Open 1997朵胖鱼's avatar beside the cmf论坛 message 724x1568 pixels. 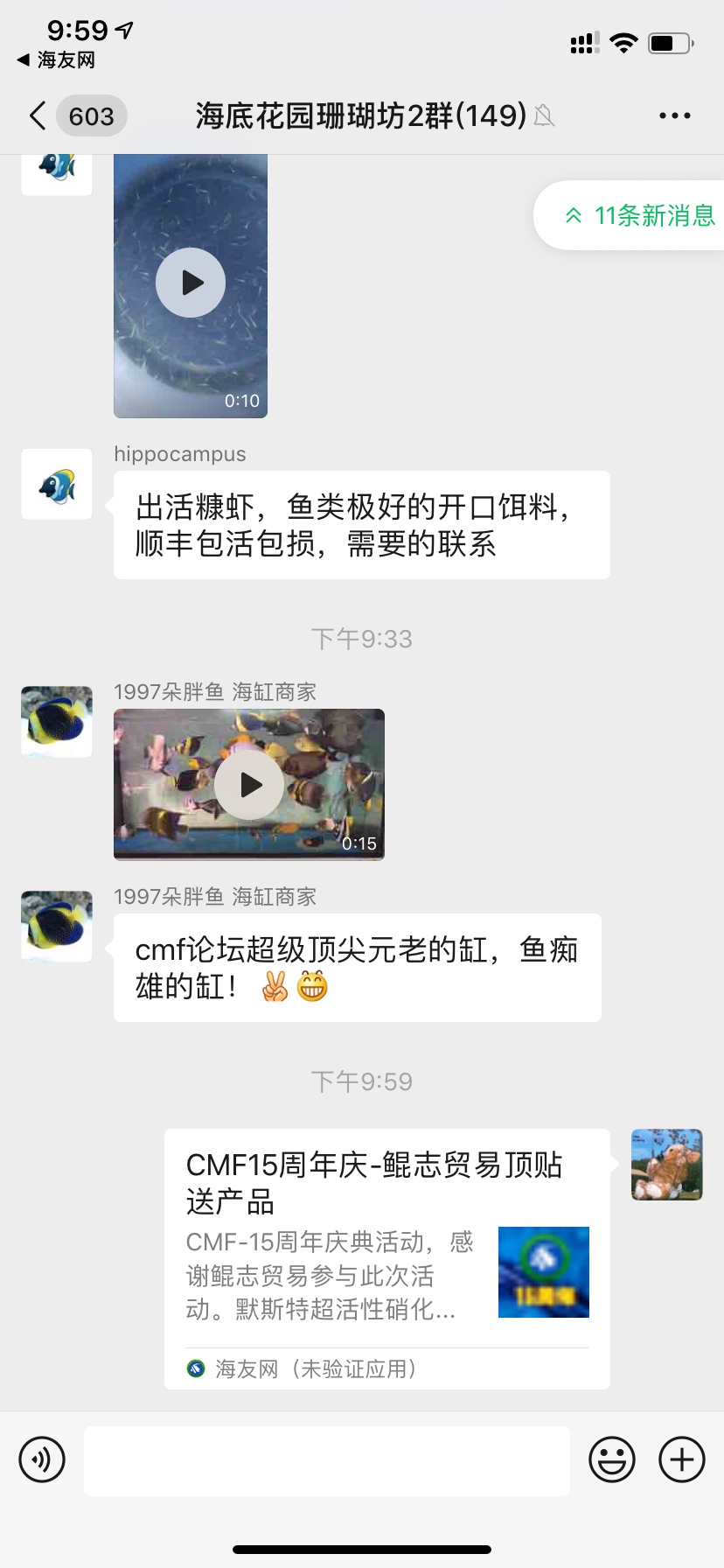pyautogui.click(x=57, y=927)
